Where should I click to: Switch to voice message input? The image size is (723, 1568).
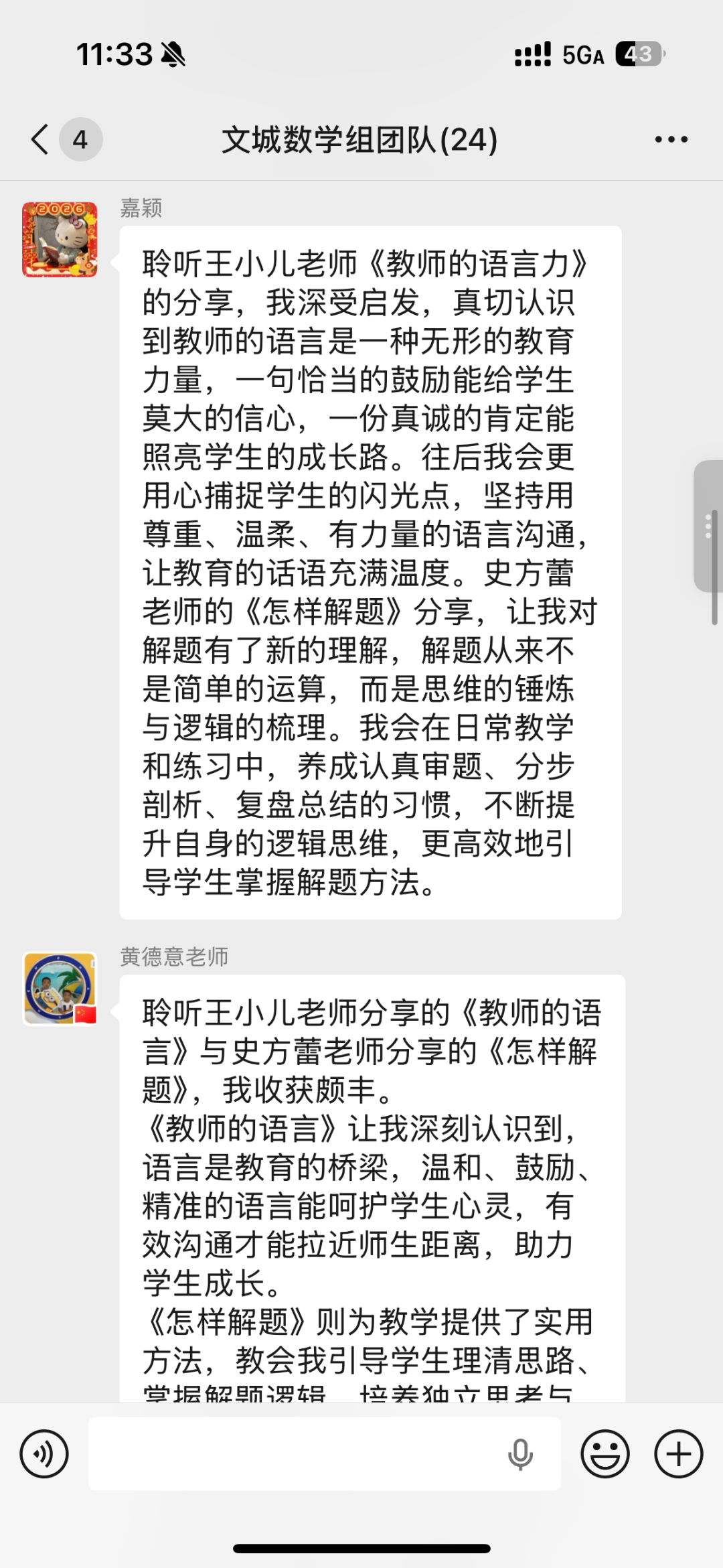tap(44, 1454)
